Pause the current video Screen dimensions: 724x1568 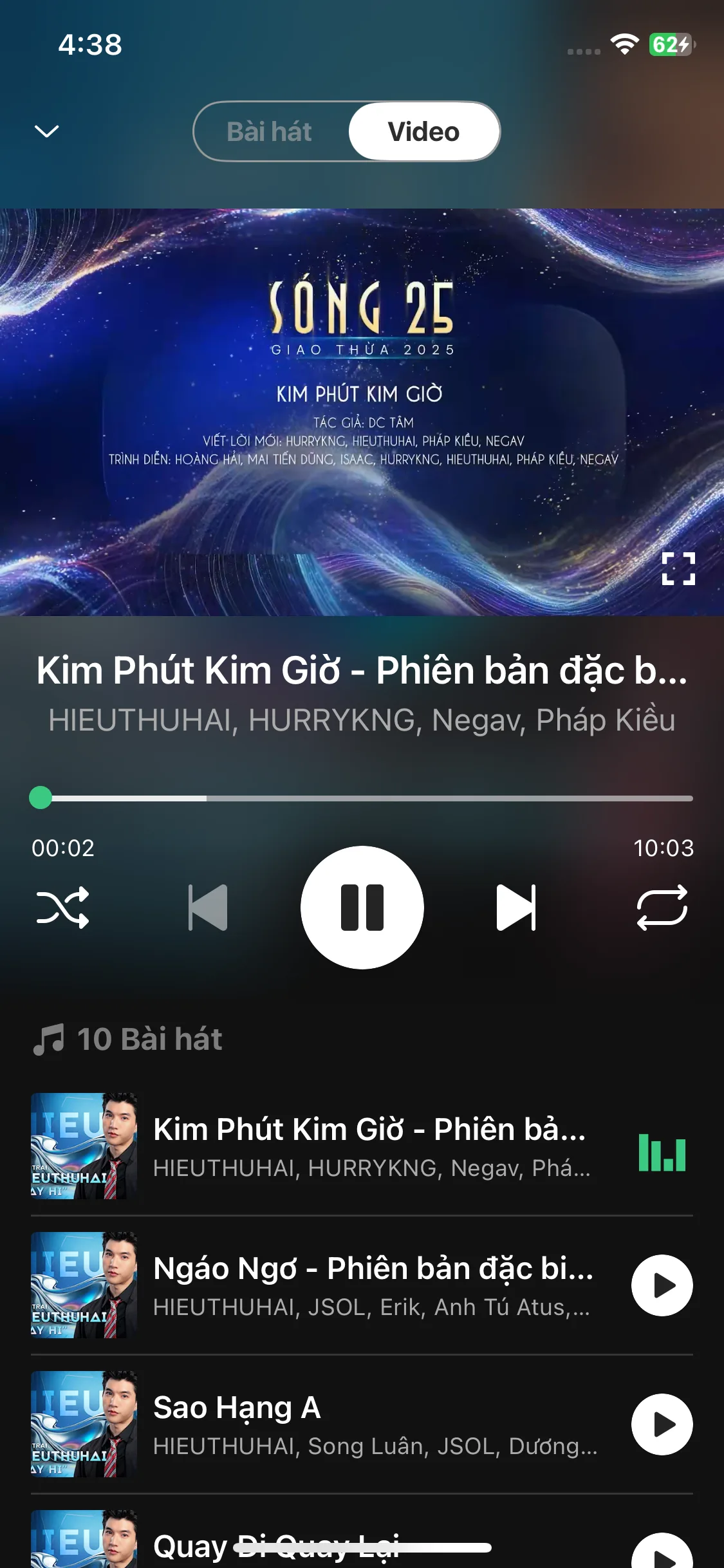(x=362, y=907)
